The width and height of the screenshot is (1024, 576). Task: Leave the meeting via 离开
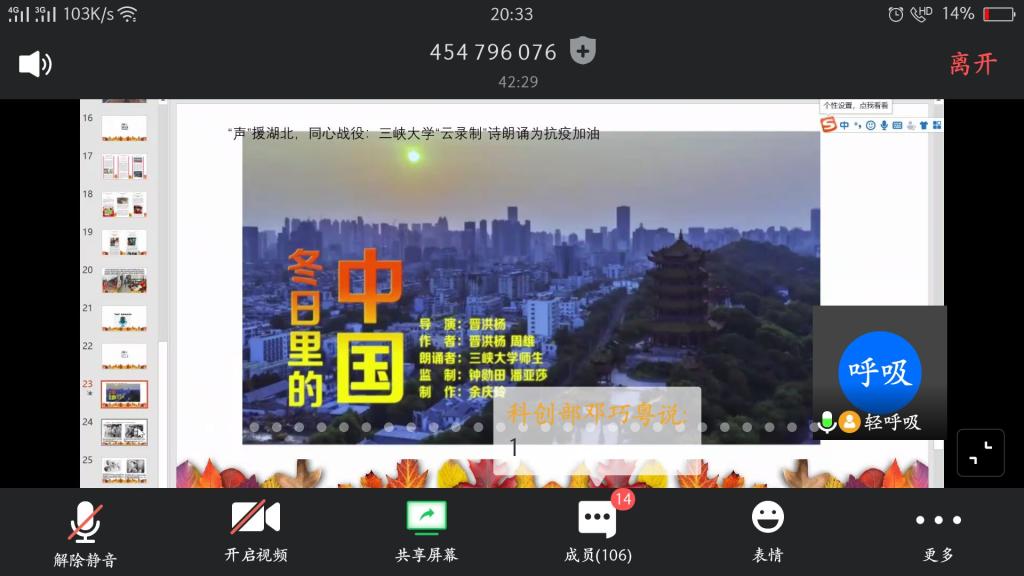coord(973,64)
